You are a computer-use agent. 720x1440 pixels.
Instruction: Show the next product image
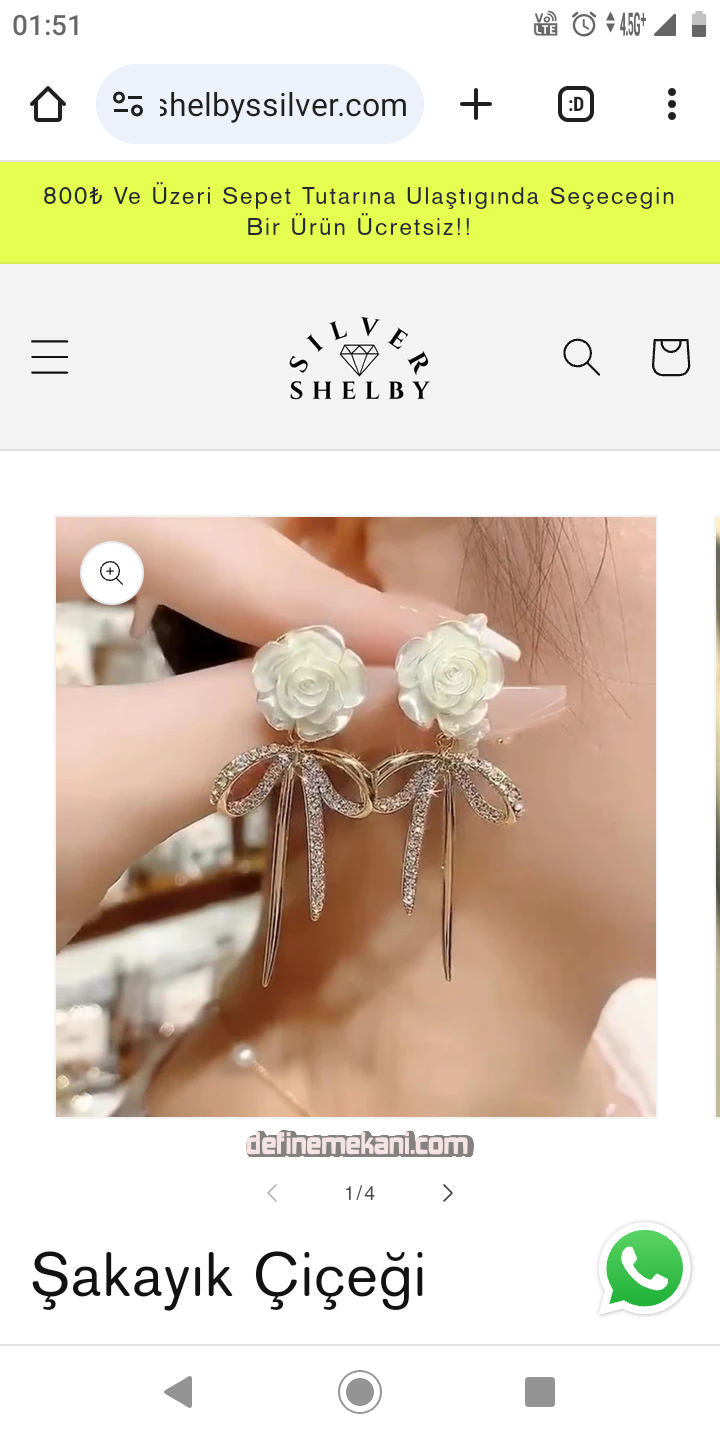tap(447, 1193)
